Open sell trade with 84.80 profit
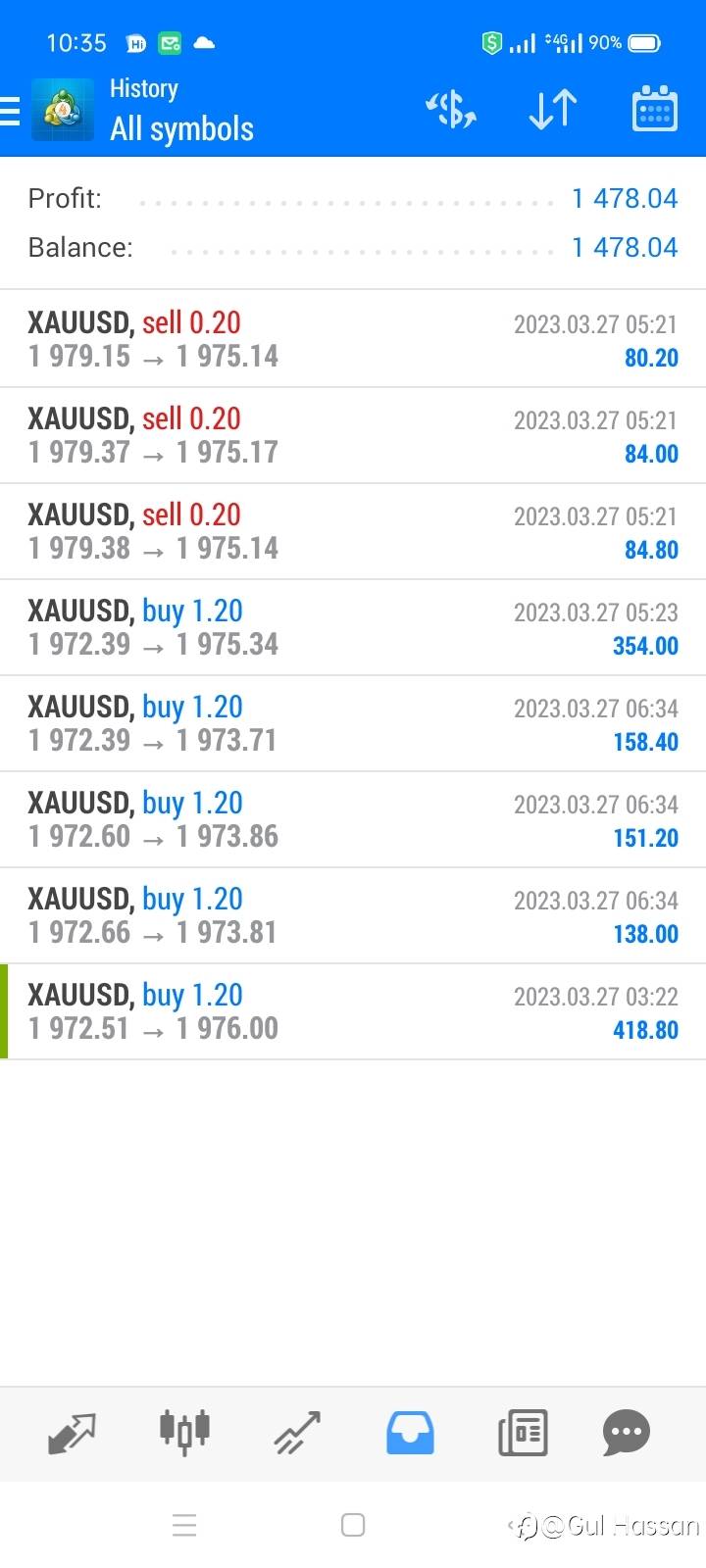Image resolution: width=706 pixels, height=1568 pixels. (x=353, y=531)
